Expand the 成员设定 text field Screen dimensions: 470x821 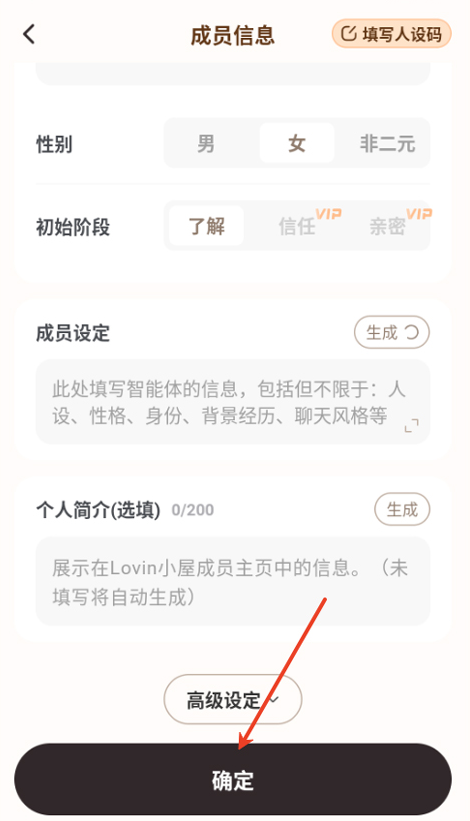point(412,425)
